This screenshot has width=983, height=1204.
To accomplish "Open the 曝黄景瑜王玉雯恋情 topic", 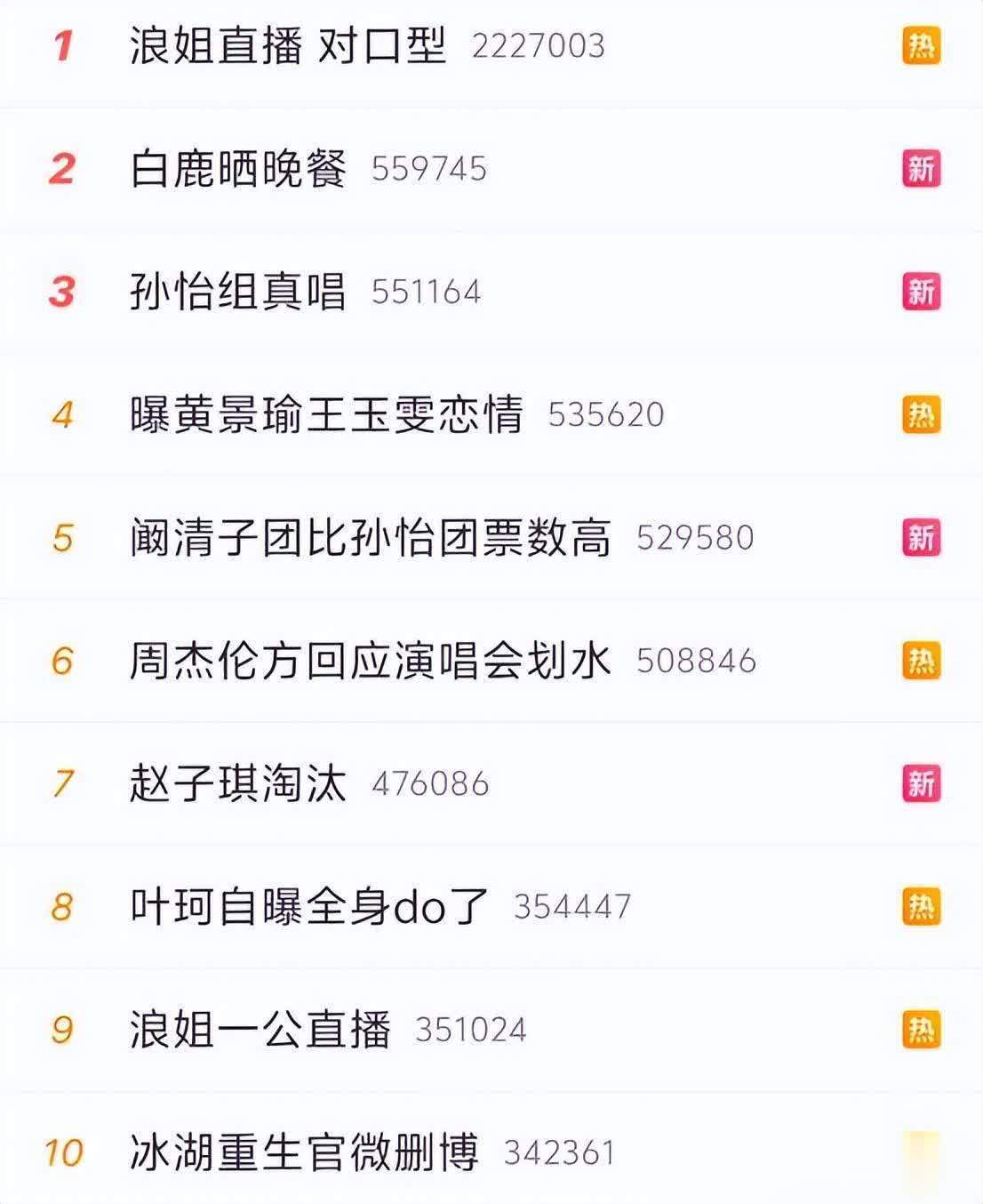I will tap(326, 414).
